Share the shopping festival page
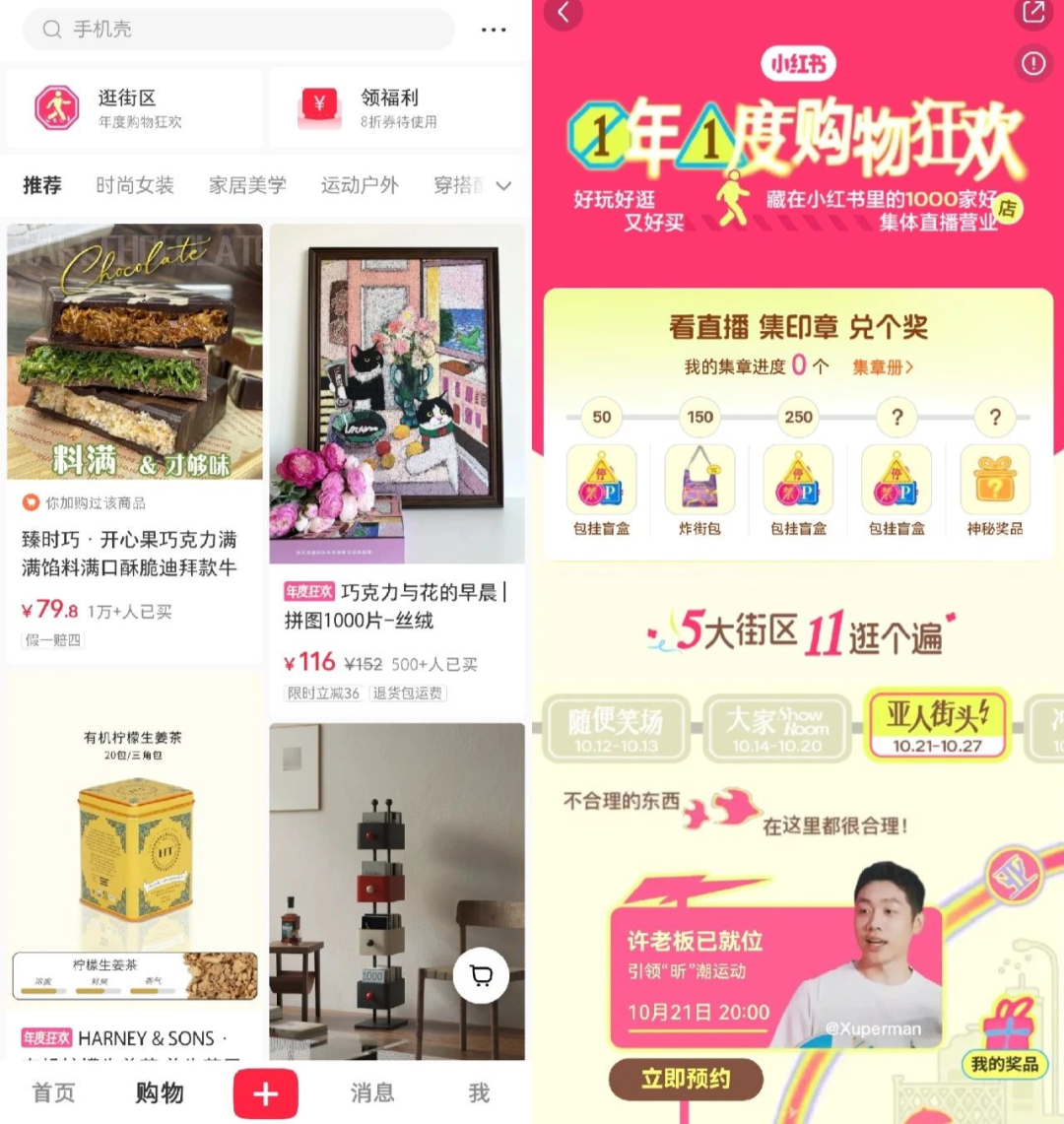This screenshot has height=1124, width=1064. tap(1033, 13)
